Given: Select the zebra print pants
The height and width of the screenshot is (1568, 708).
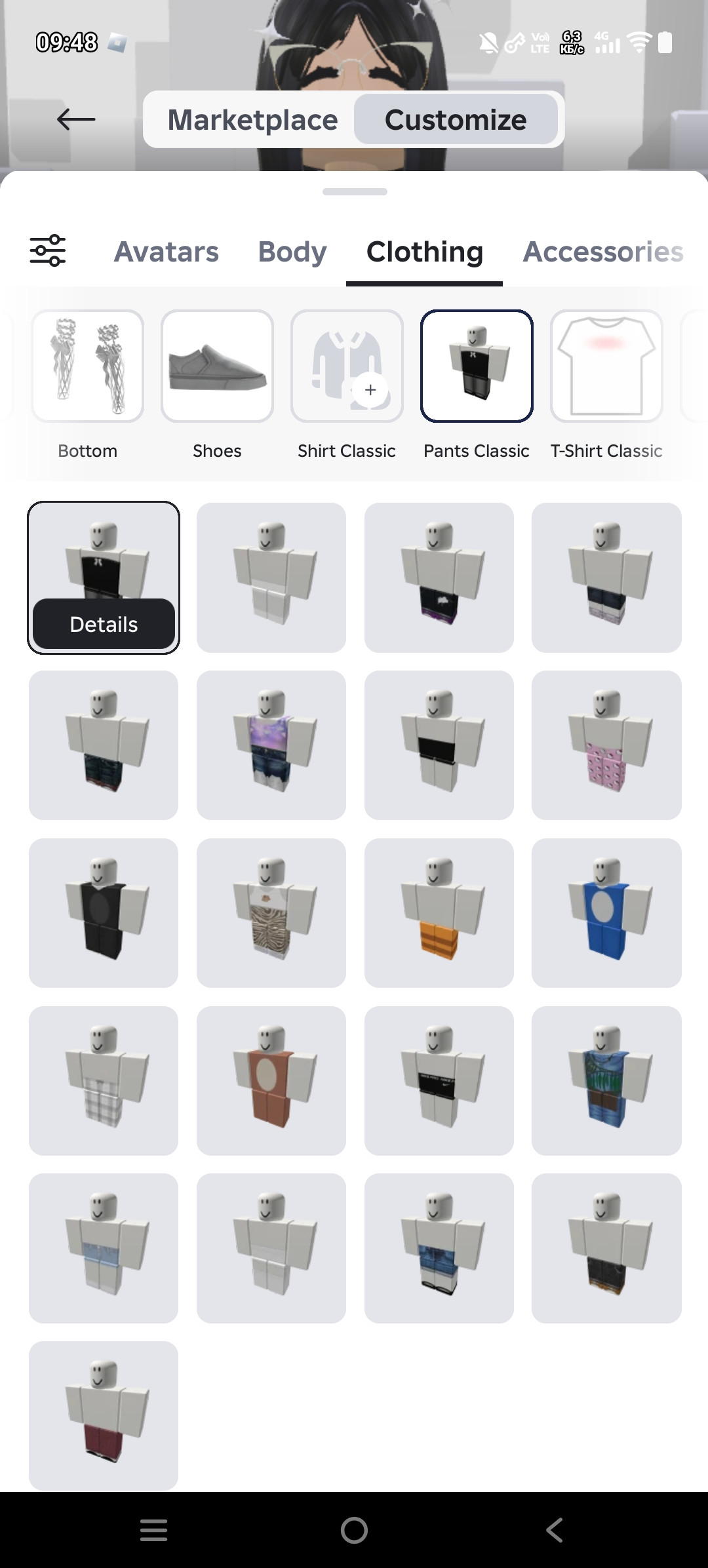Looking at the screenshot, I should click(271, 913).
